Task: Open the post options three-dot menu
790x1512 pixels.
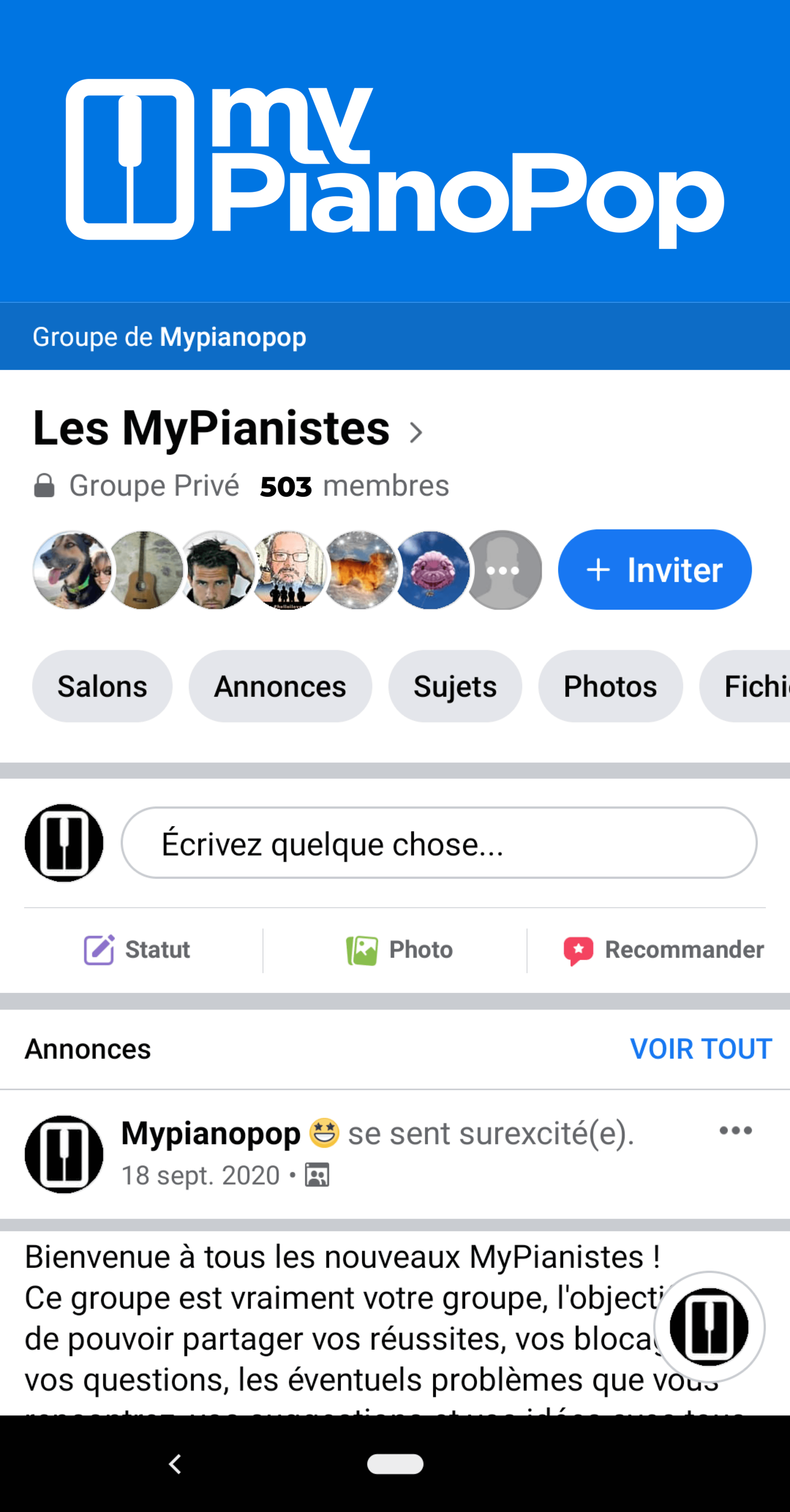Action: [736, 1130]
